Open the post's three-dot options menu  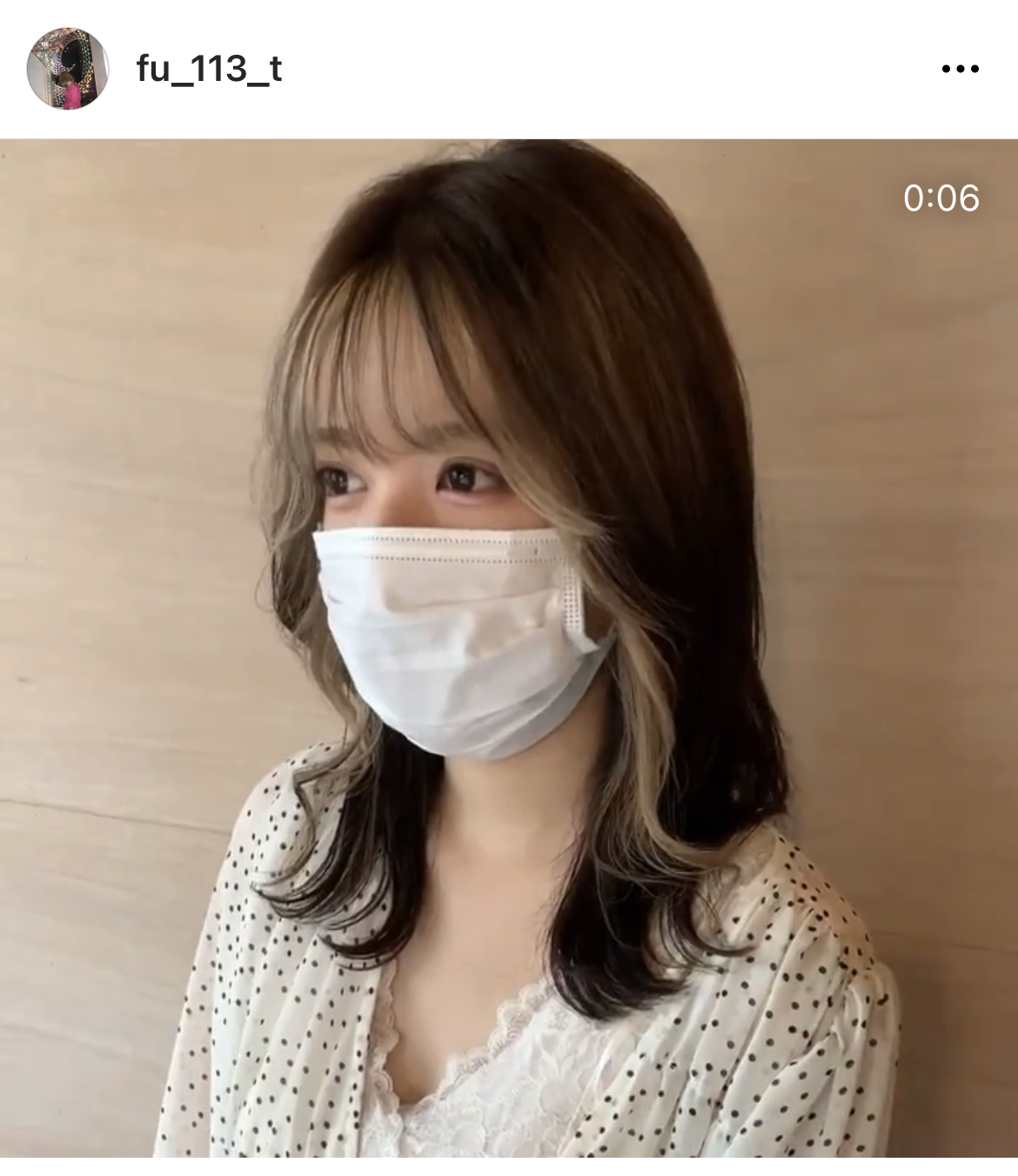961,69
